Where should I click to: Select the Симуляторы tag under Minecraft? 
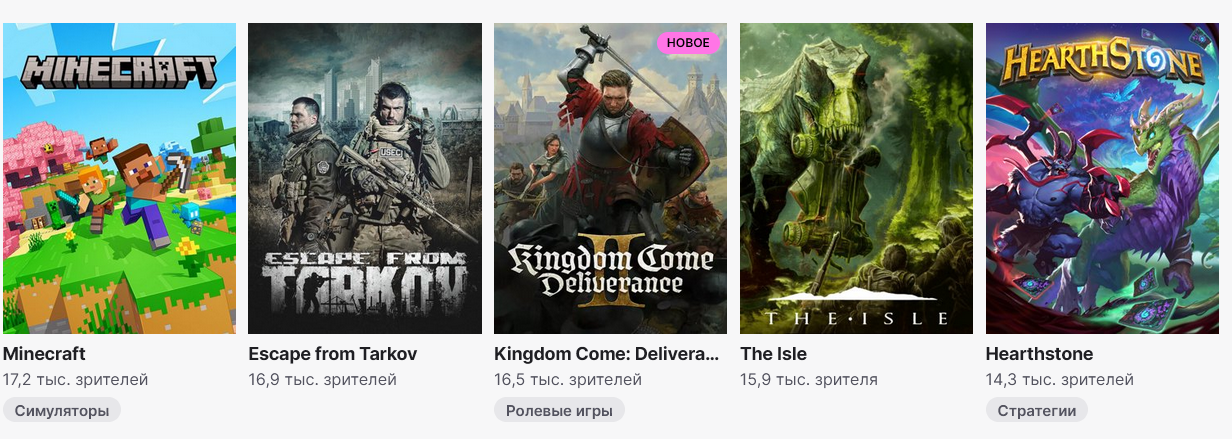62,410
